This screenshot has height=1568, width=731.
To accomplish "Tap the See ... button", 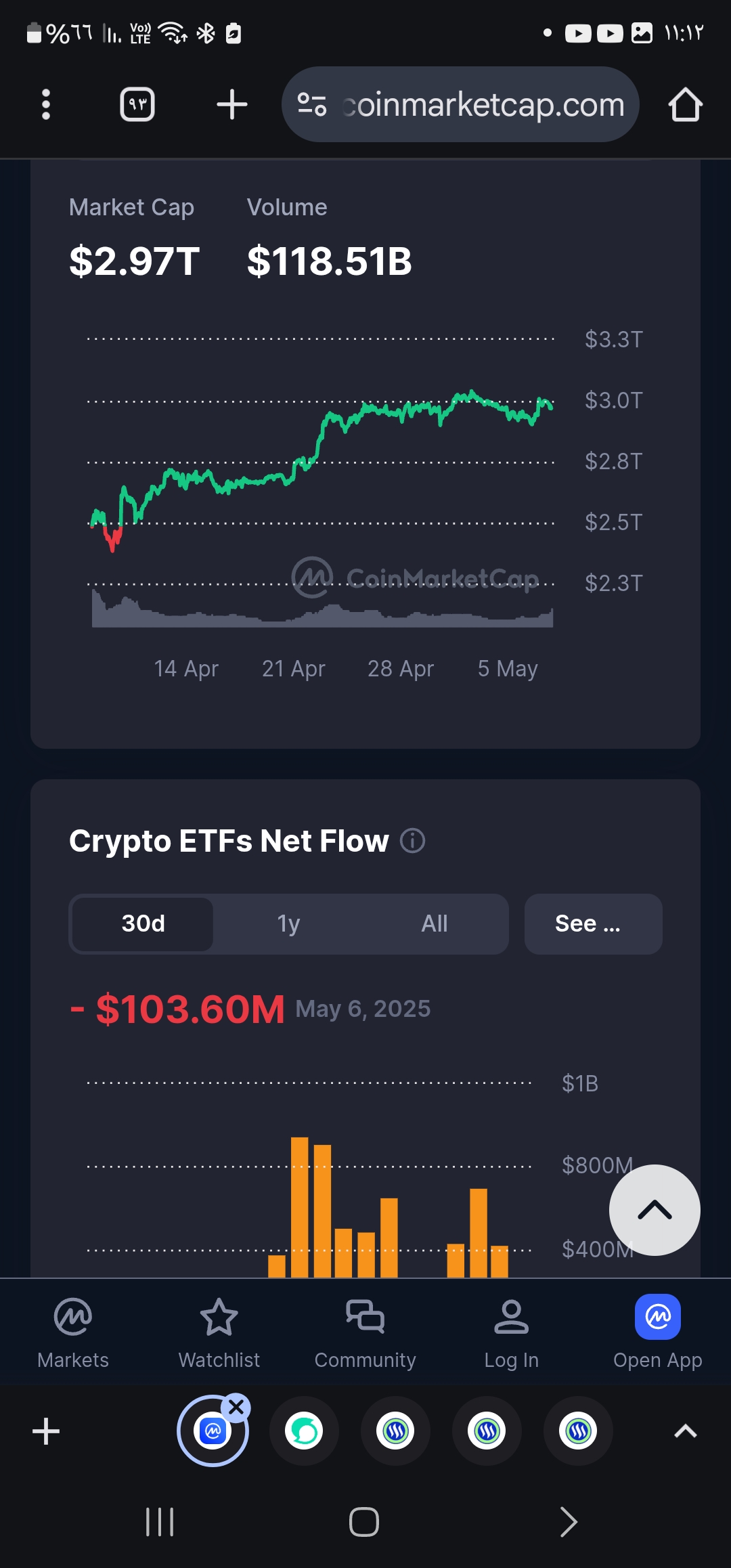I will (593, 923).
